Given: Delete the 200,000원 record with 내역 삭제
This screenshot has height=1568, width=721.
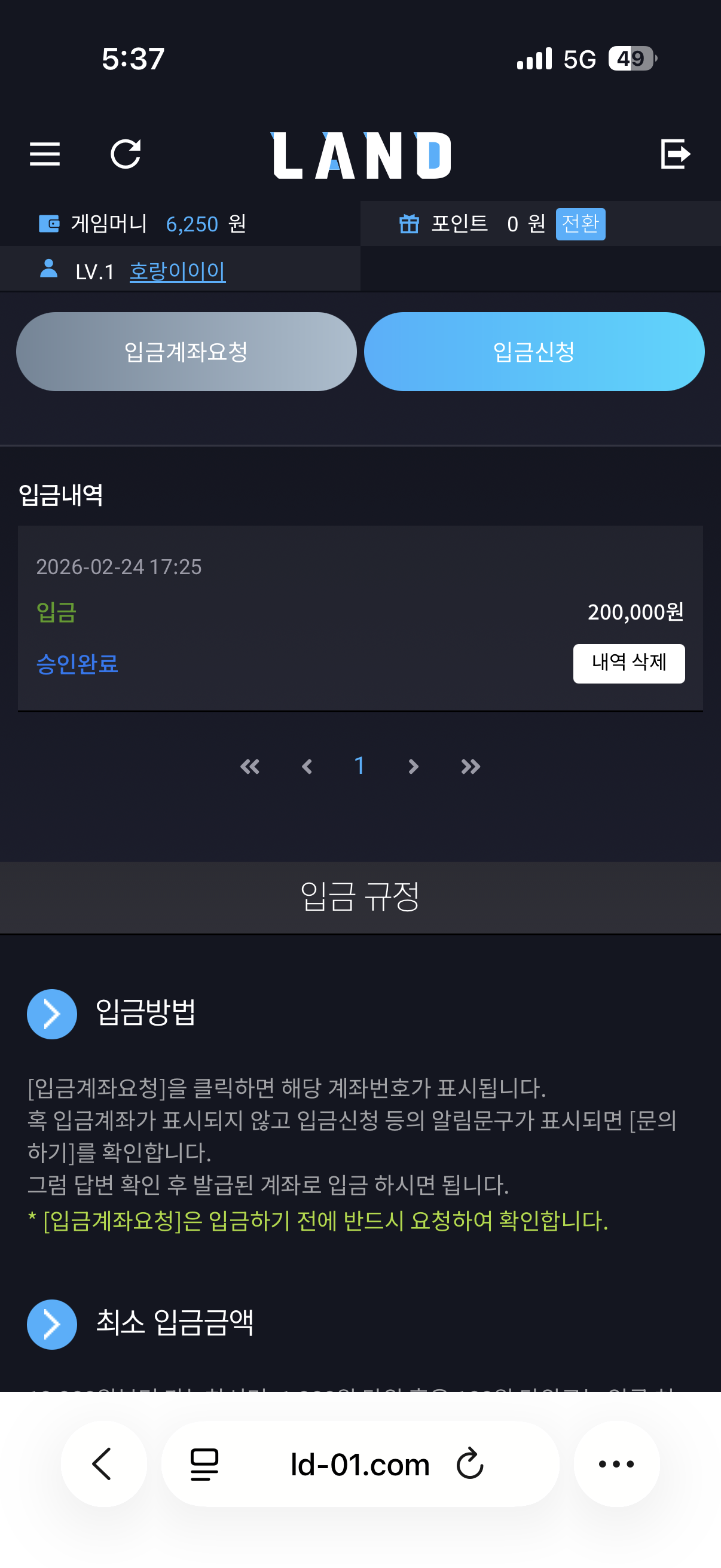Looking at the screenshot, I should pyautogui.click(x=628, y=663).
